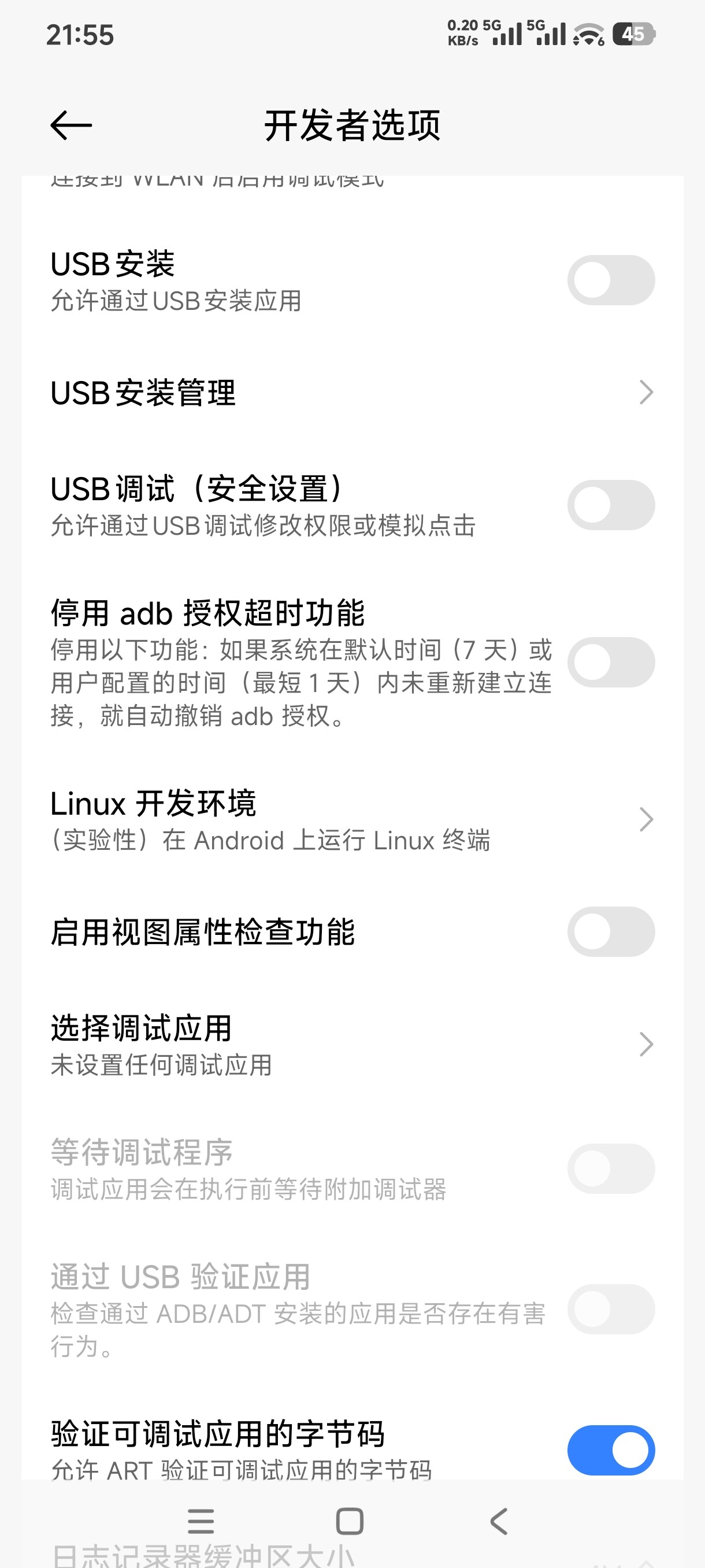705x1568 pixels.
Task: Go back from 开发者选项 page
Action: [x=71, y=125]
